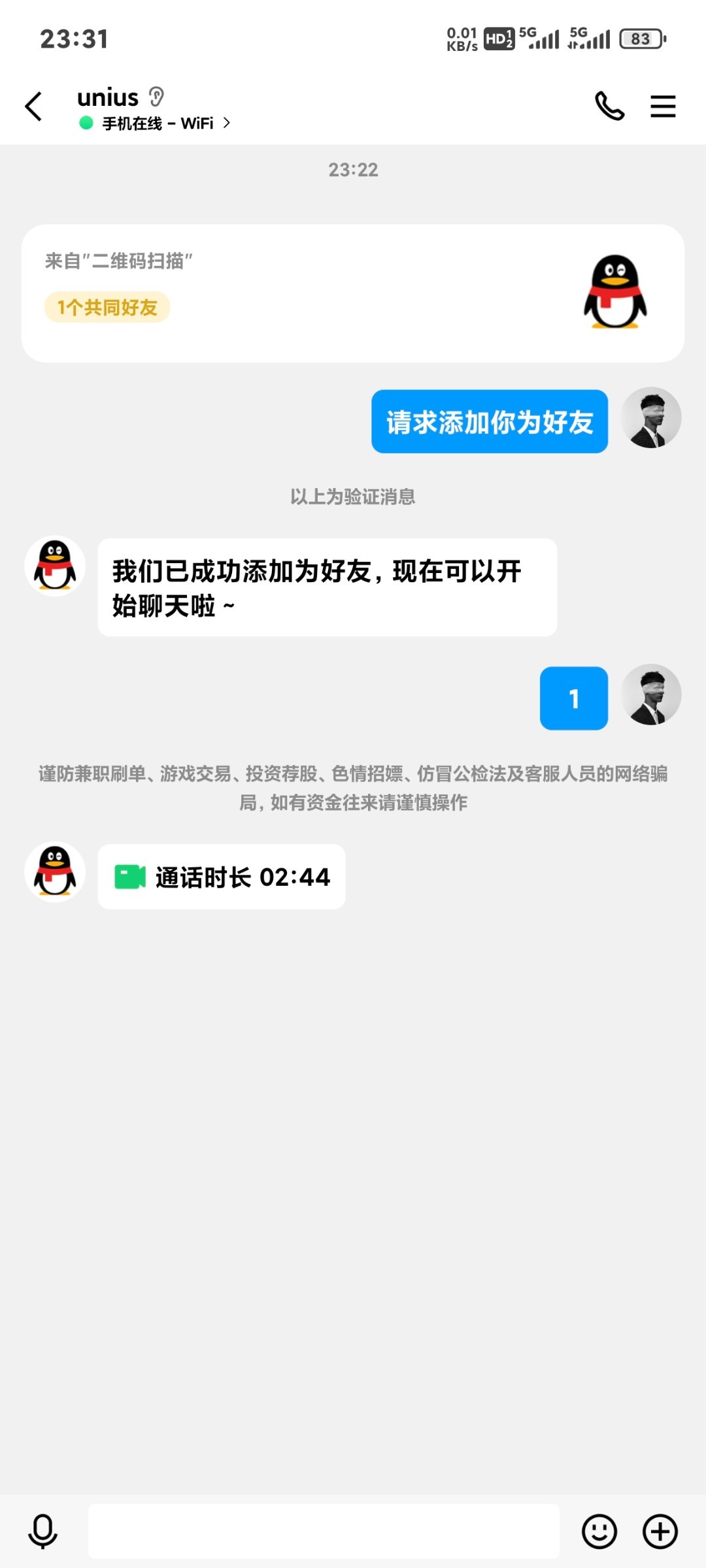706x1568 pixels.
Task: Open the chat settings hamburger menu
Action: pyautogui.click(x=662, y=106)
